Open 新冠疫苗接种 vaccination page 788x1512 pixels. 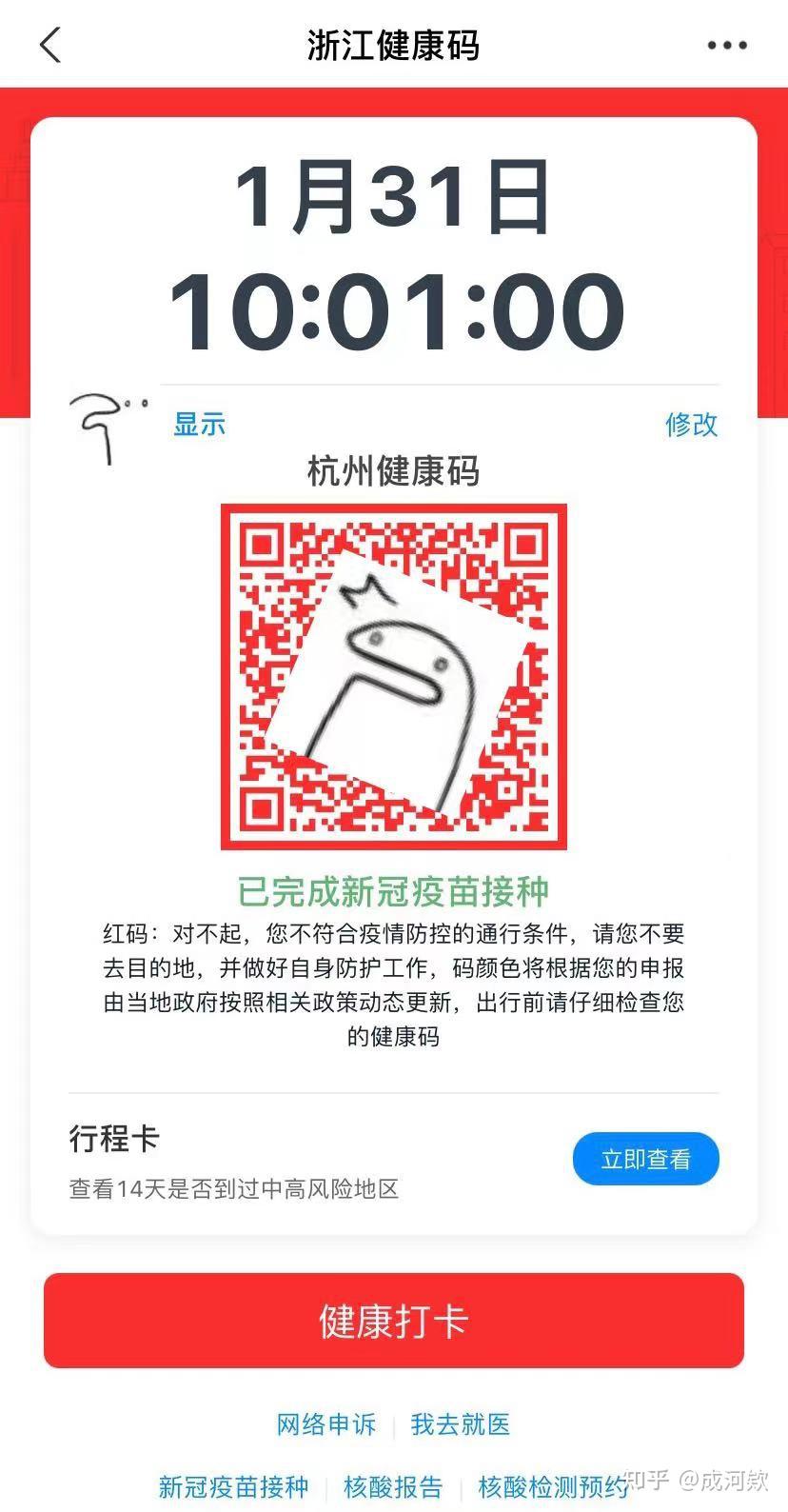233,1487
